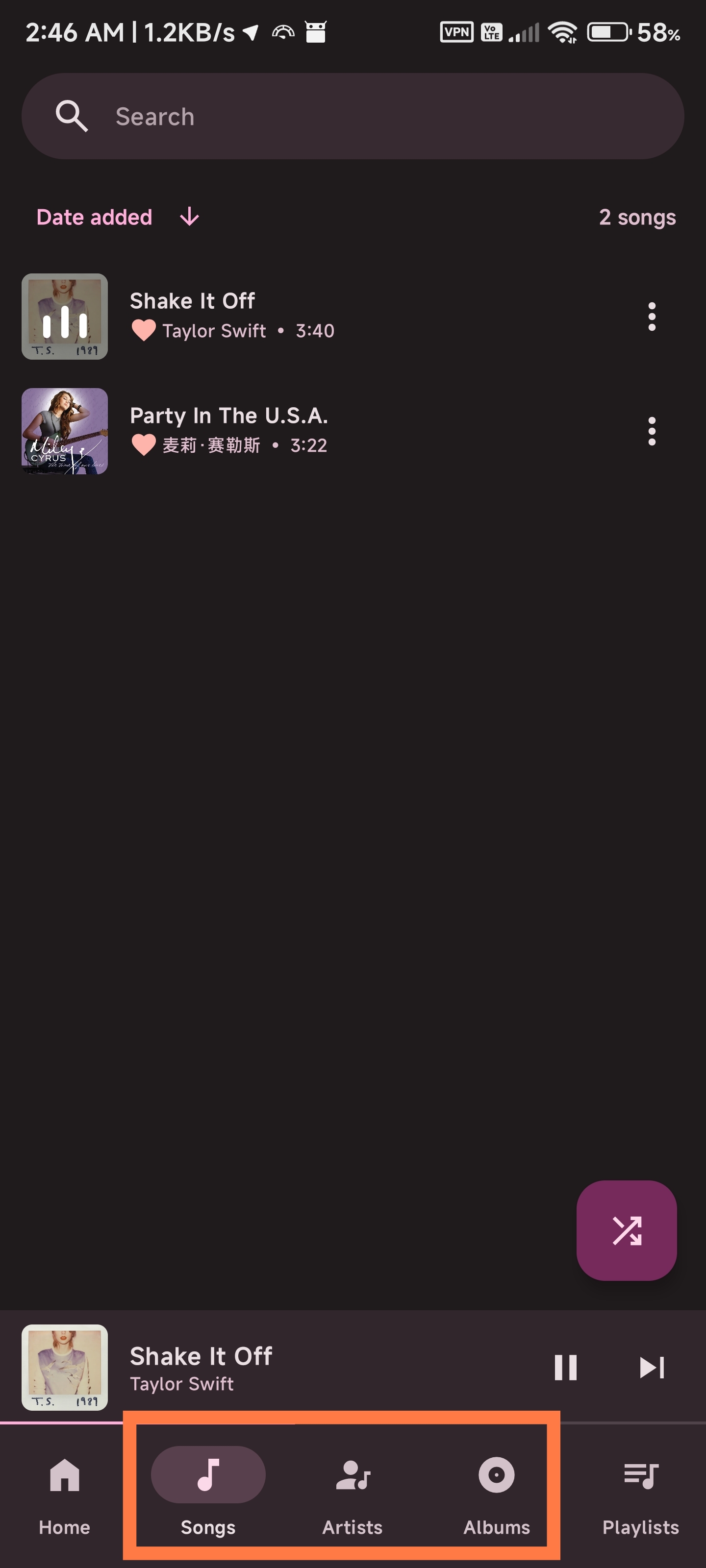Viewport: 706px width, 1568px height.
Task: Select the Songs tab icon
Action: click(208, 1474)
